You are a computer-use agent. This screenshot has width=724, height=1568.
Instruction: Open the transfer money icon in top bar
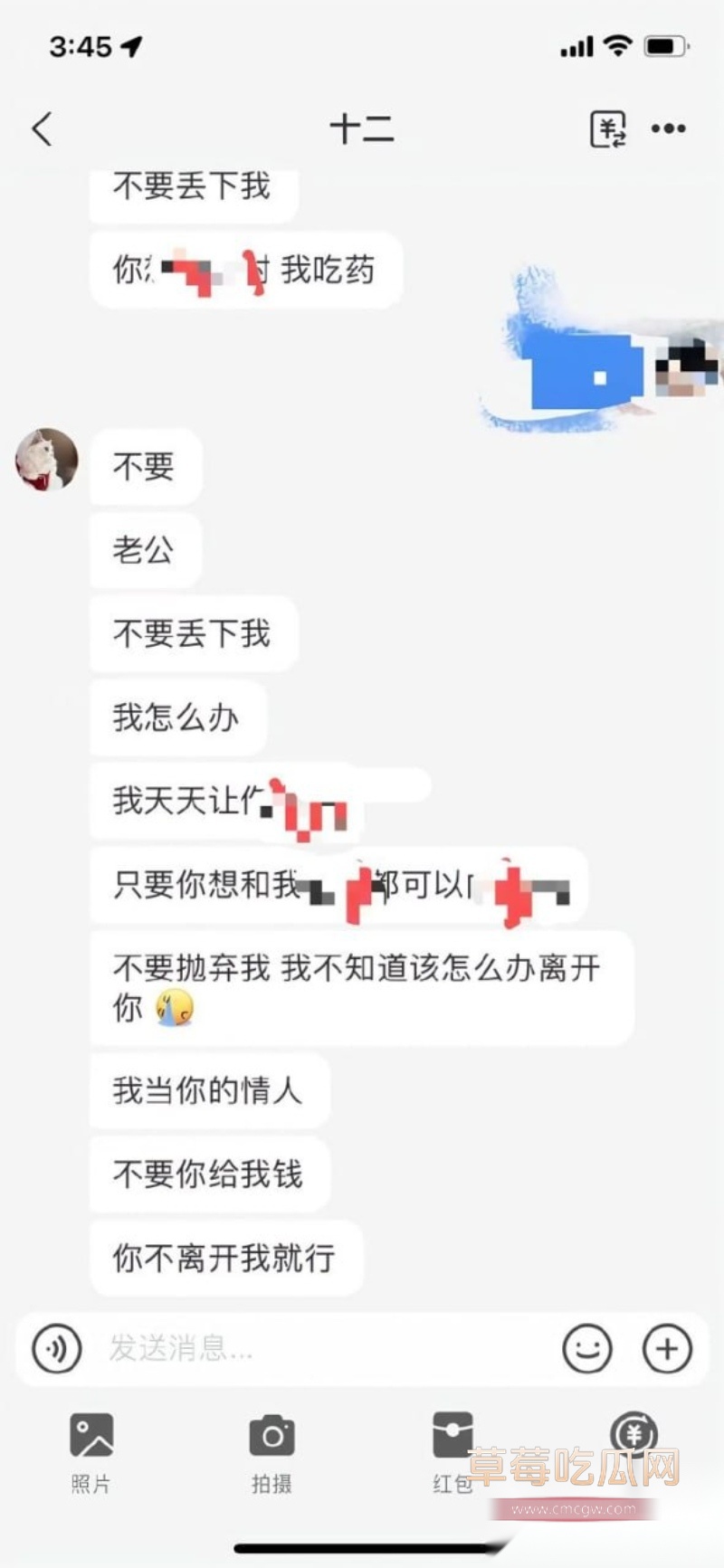click(610, 128)
